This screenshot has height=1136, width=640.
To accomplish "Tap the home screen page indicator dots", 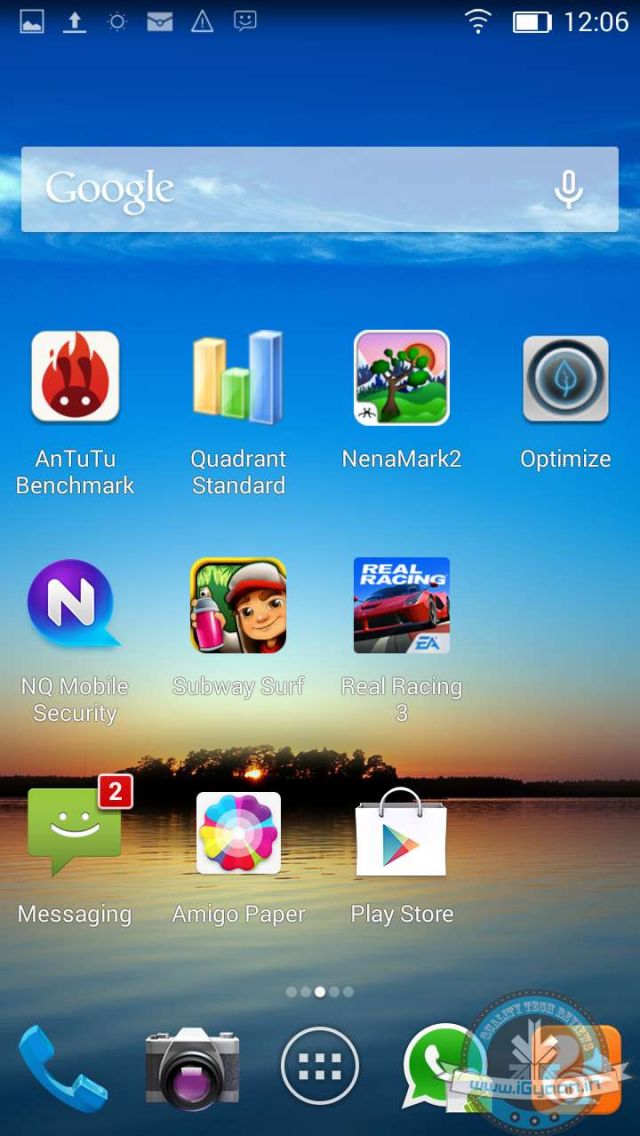I will [x=320, y=992].
